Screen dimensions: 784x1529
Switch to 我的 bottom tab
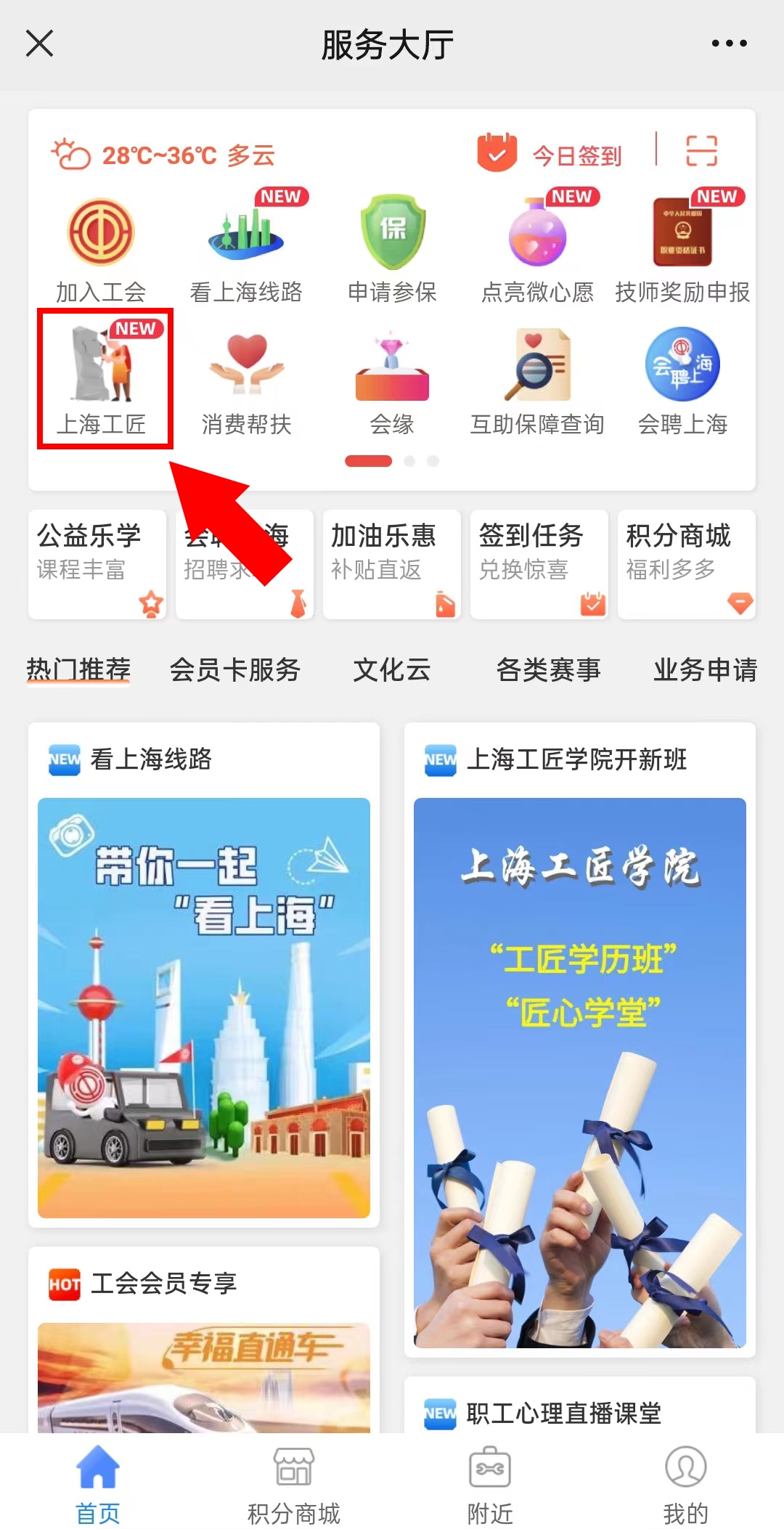coord(685,1485)
